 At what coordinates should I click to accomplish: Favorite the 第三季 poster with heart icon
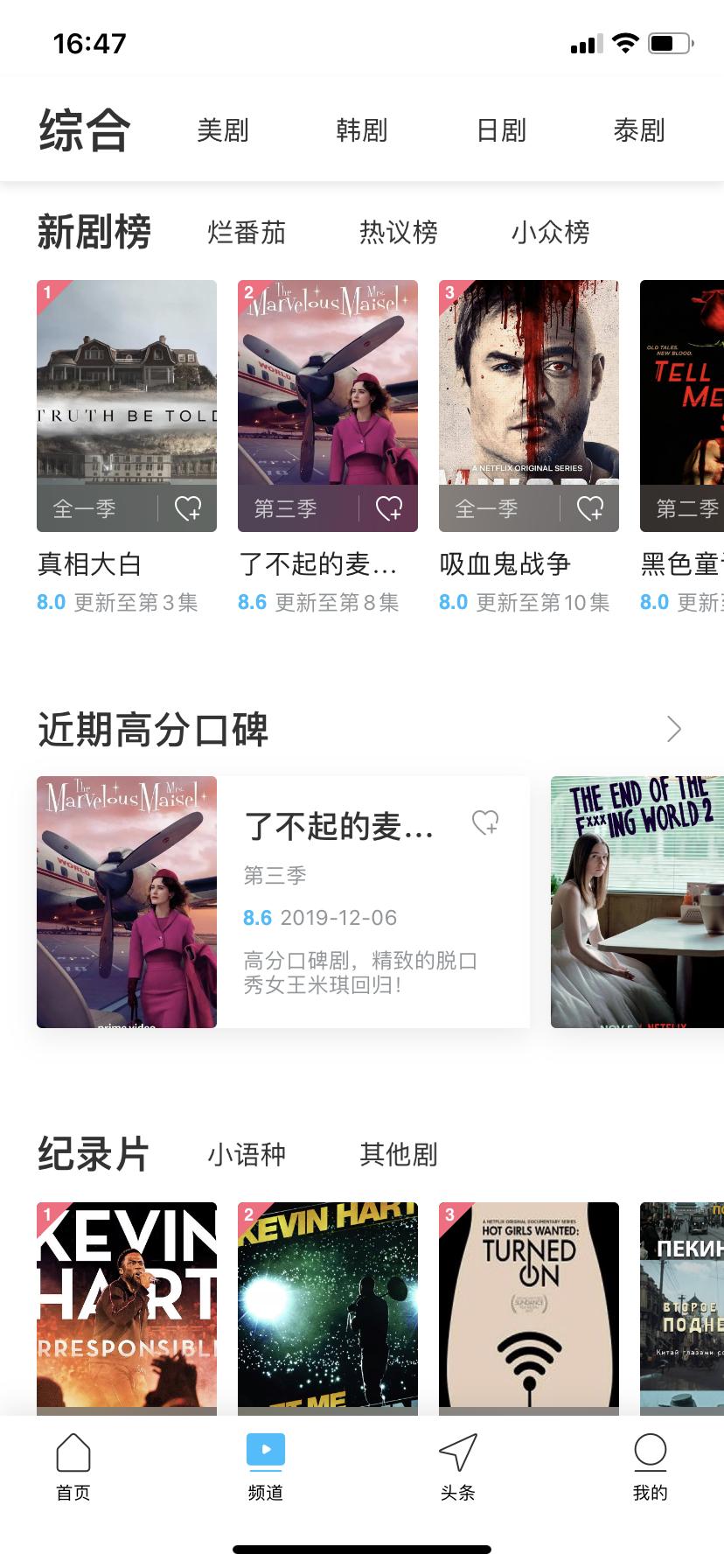[x=391, y=507]
